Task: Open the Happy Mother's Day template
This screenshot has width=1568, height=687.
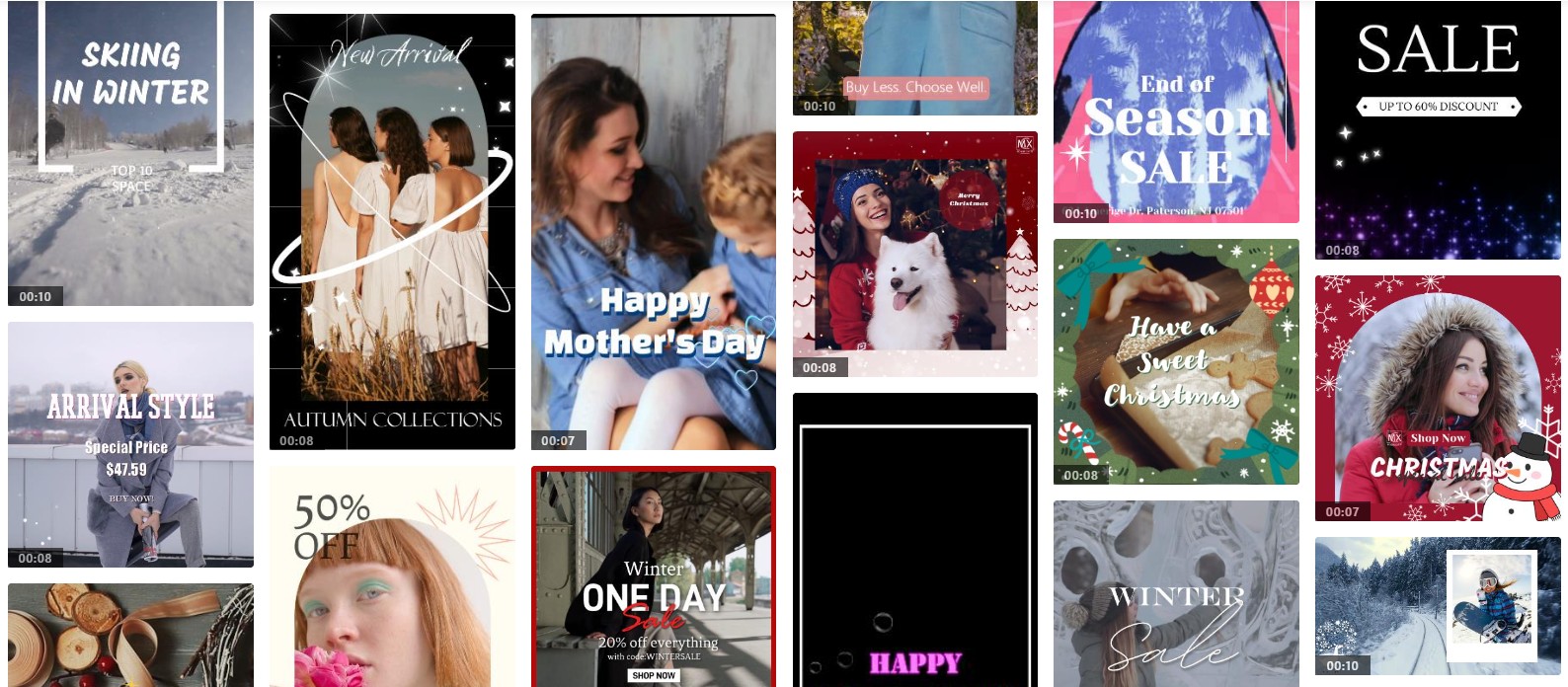Action: [x=653, y=232]
